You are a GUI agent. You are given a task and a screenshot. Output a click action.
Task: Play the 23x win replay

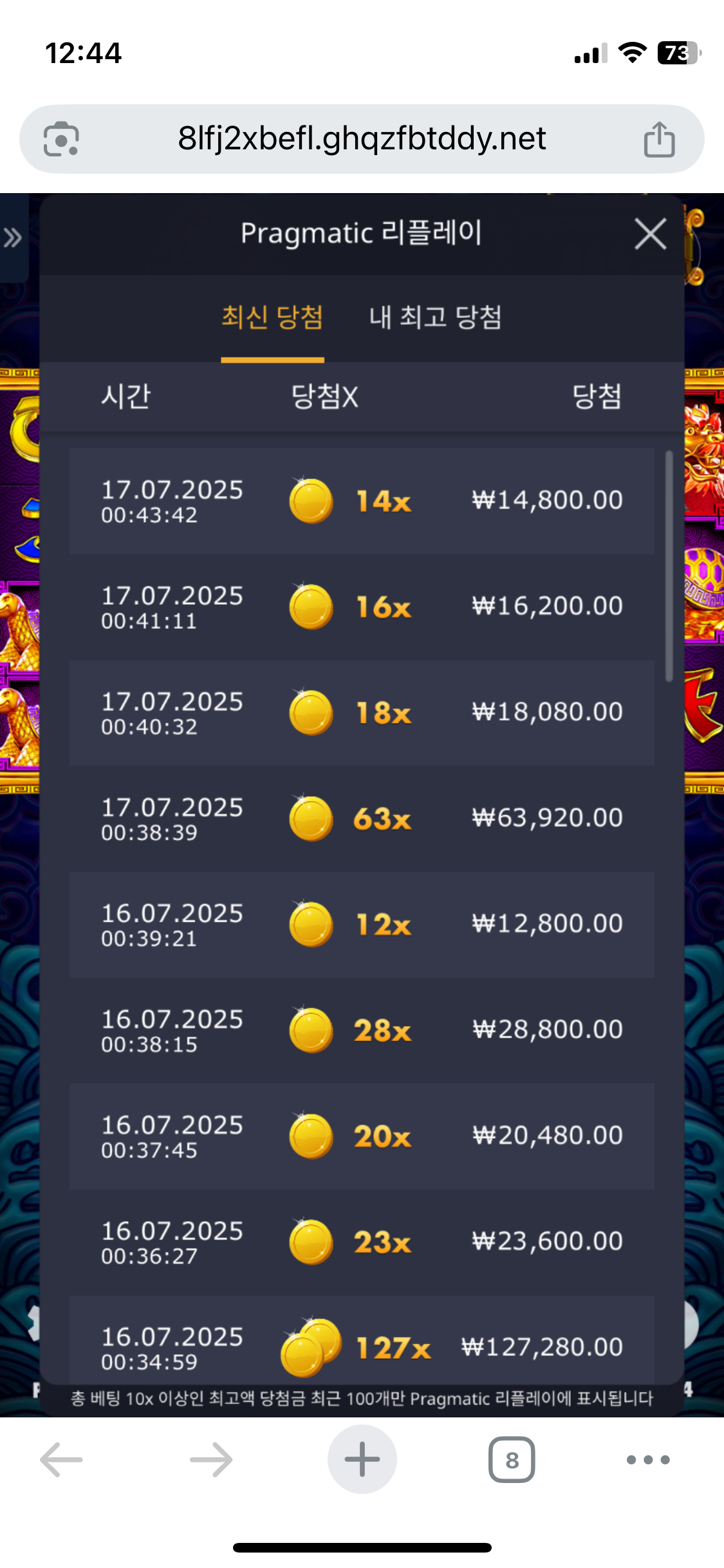[362, 1242]
